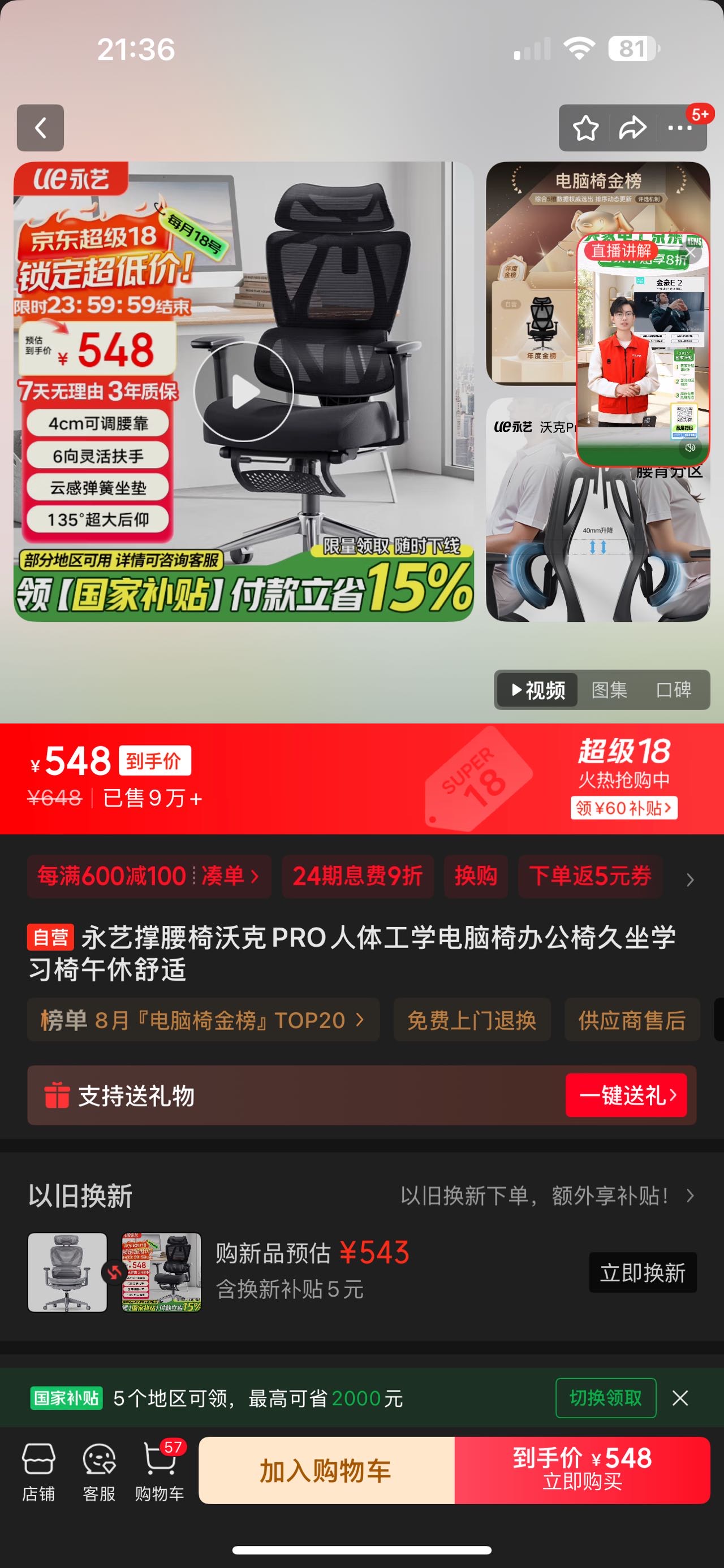Claim the ¥60 subsidy
The height and width of the screenshot is (1568, 724).
pyautogui.click(x=623, y=808)
